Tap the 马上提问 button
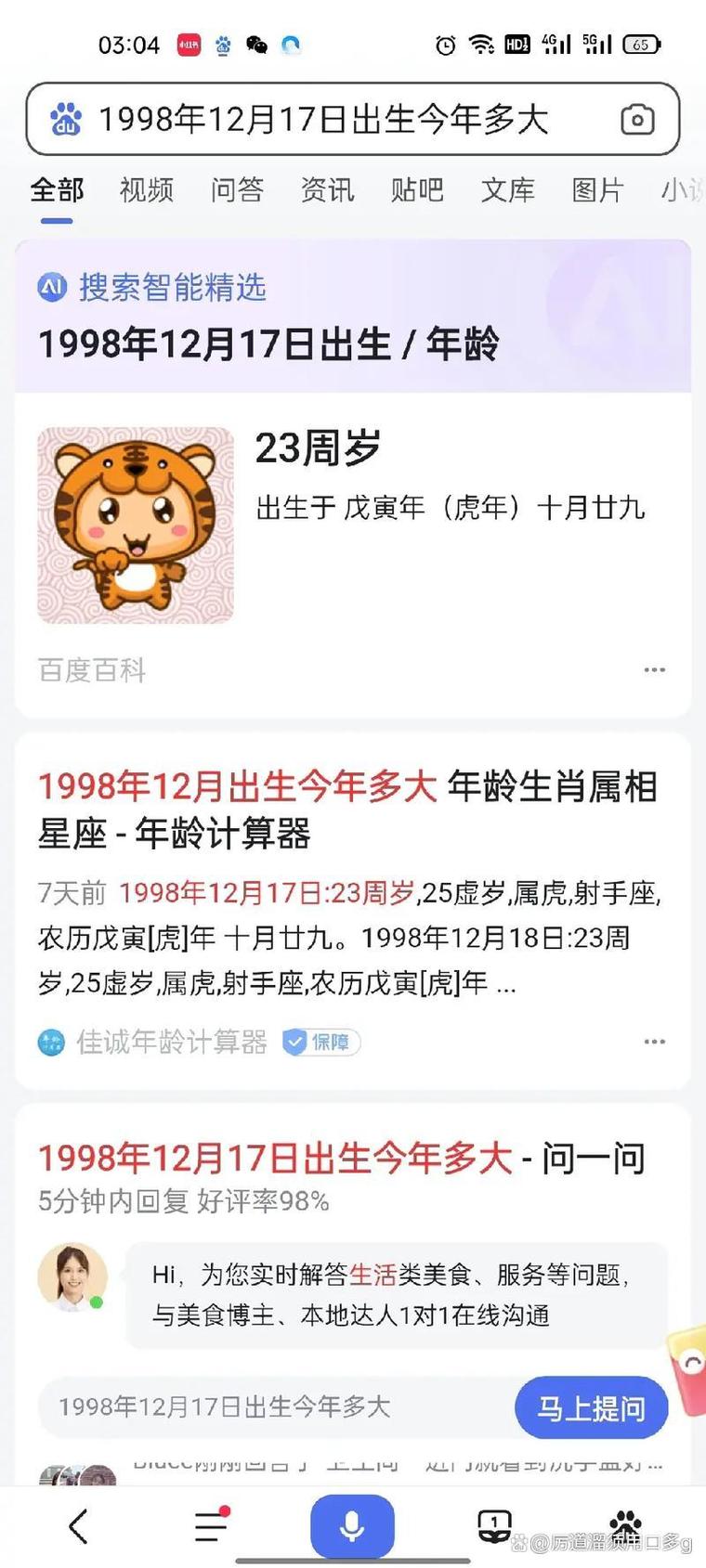The width and height of the screenshot is (706, 1568). click(592, 1408)
